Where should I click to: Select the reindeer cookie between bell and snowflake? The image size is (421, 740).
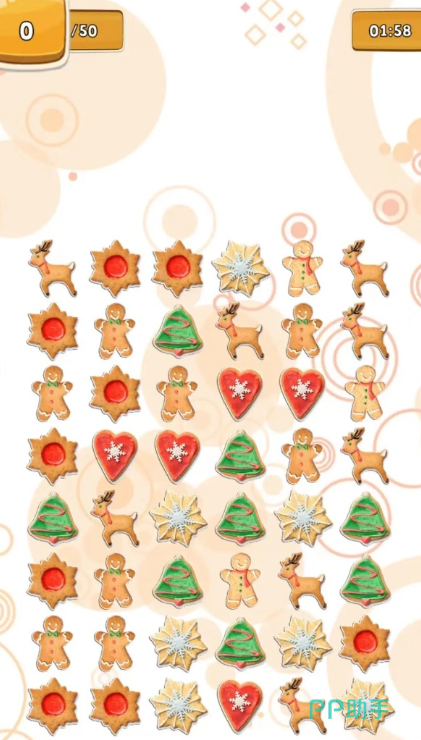115,518
